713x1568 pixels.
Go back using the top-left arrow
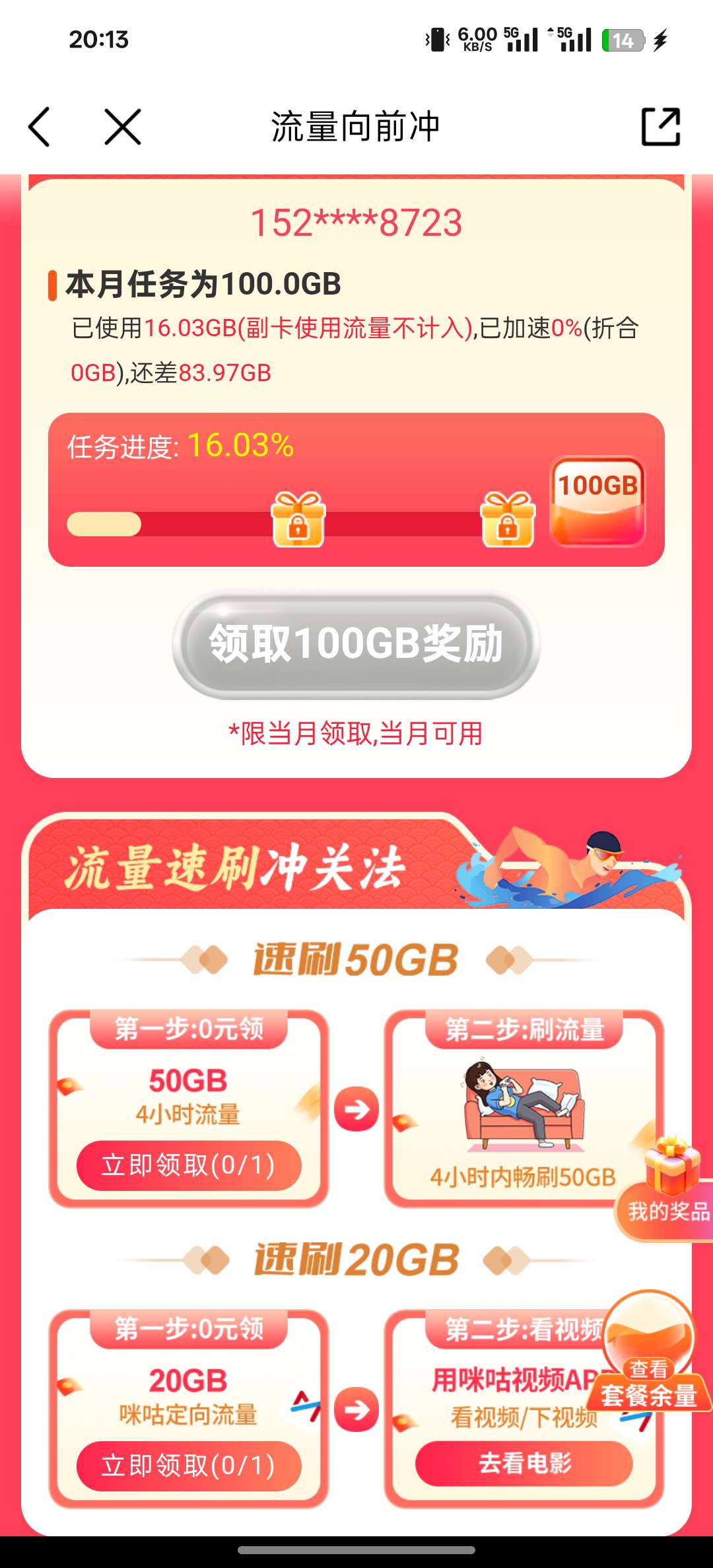(40, 126)
